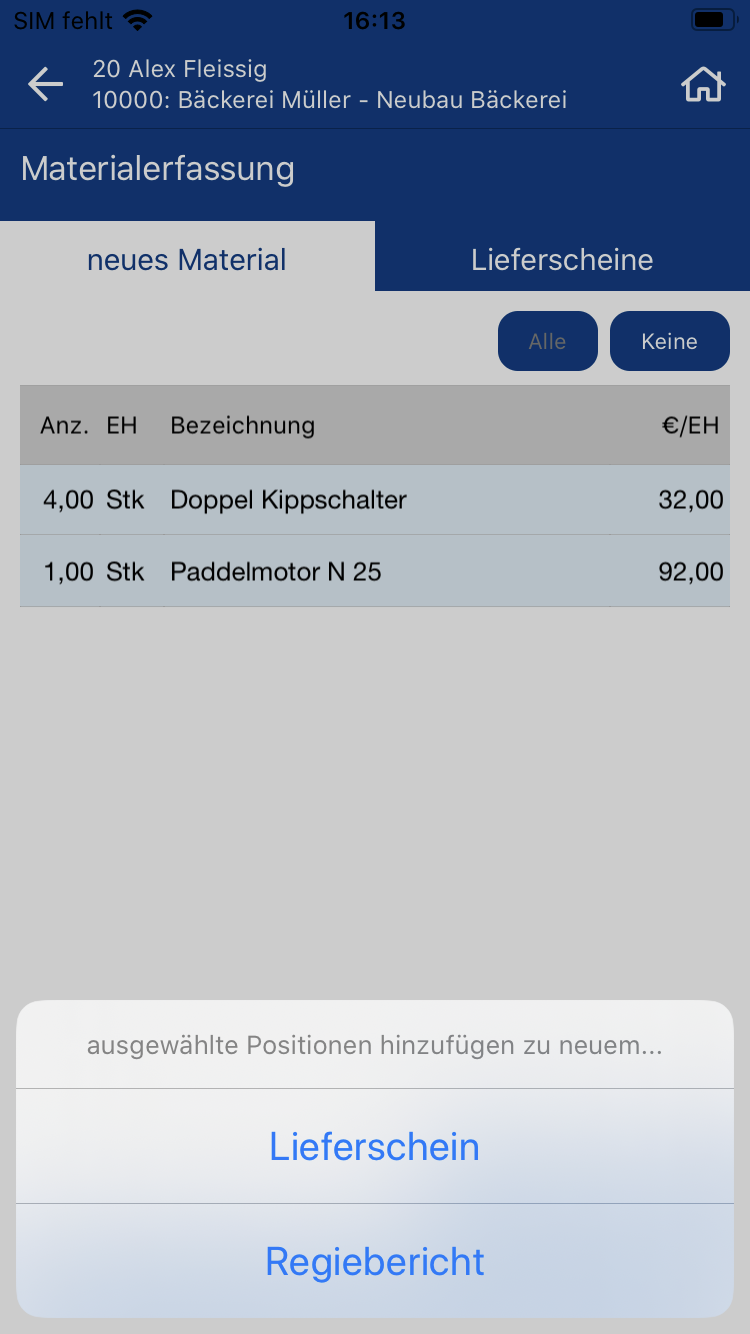Choose Regiebericht in the action sheet
750x1334 pixels.
tap(374, 1261)
